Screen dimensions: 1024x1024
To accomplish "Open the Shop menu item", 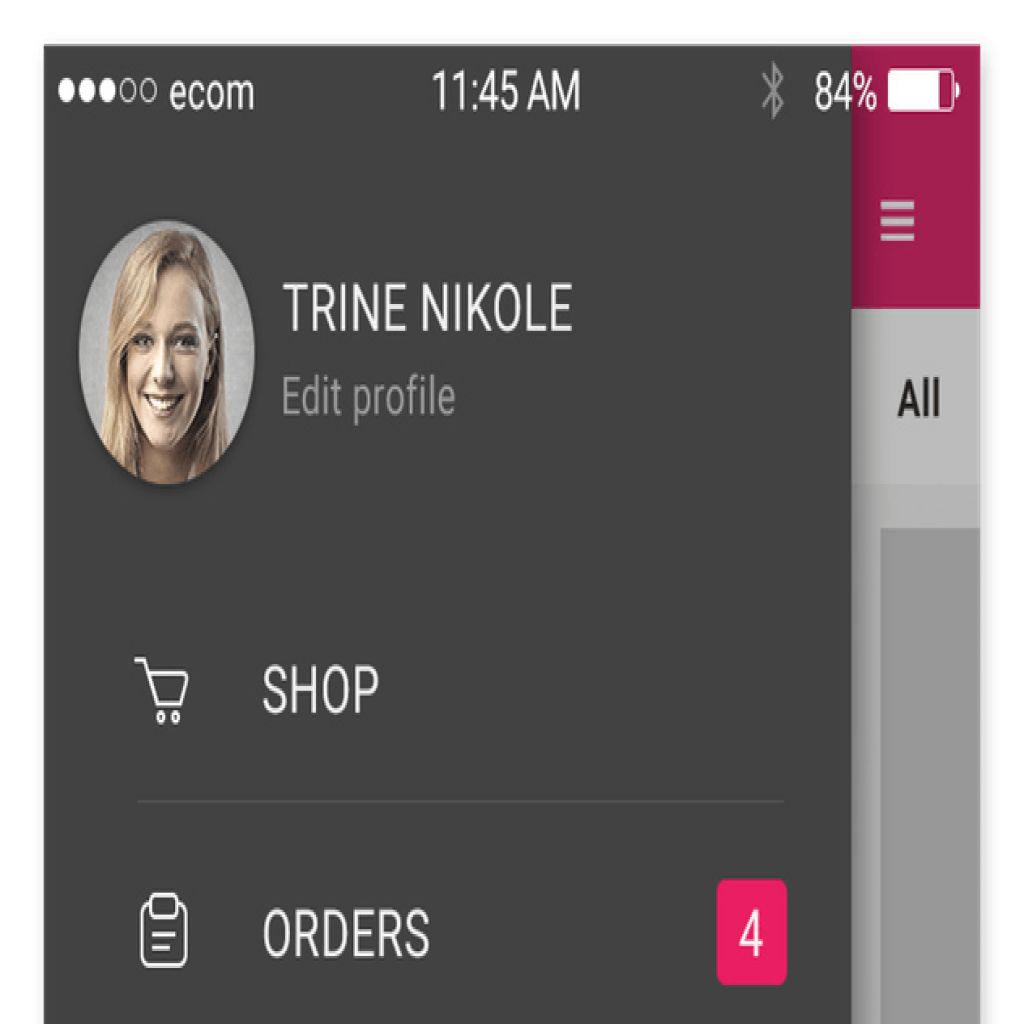I will tap(320, 690).
